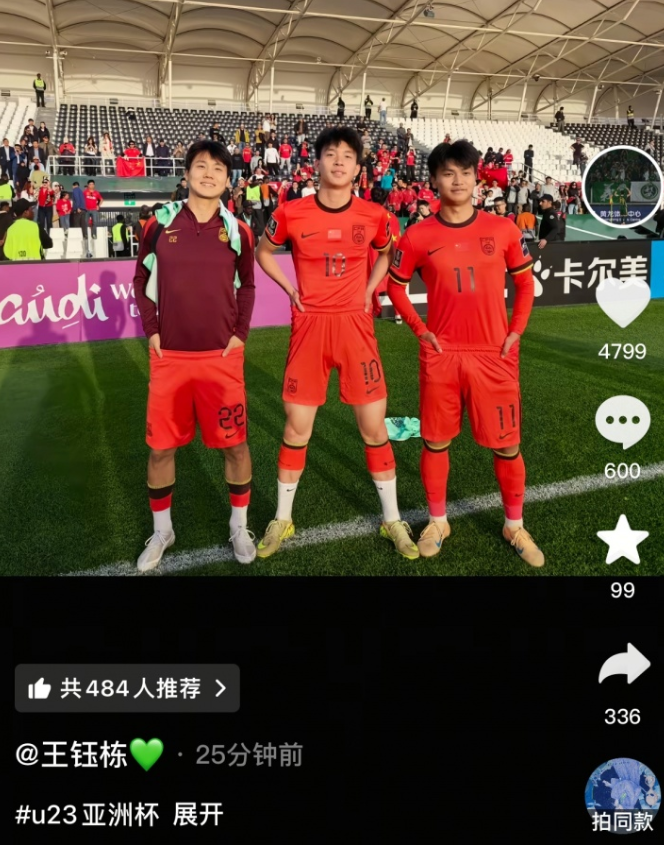Open @王钰栋's profile from the username
Image resolution: width=664 pixels, height=845 pixels.
pyautogui.click(x=71, y=754)
